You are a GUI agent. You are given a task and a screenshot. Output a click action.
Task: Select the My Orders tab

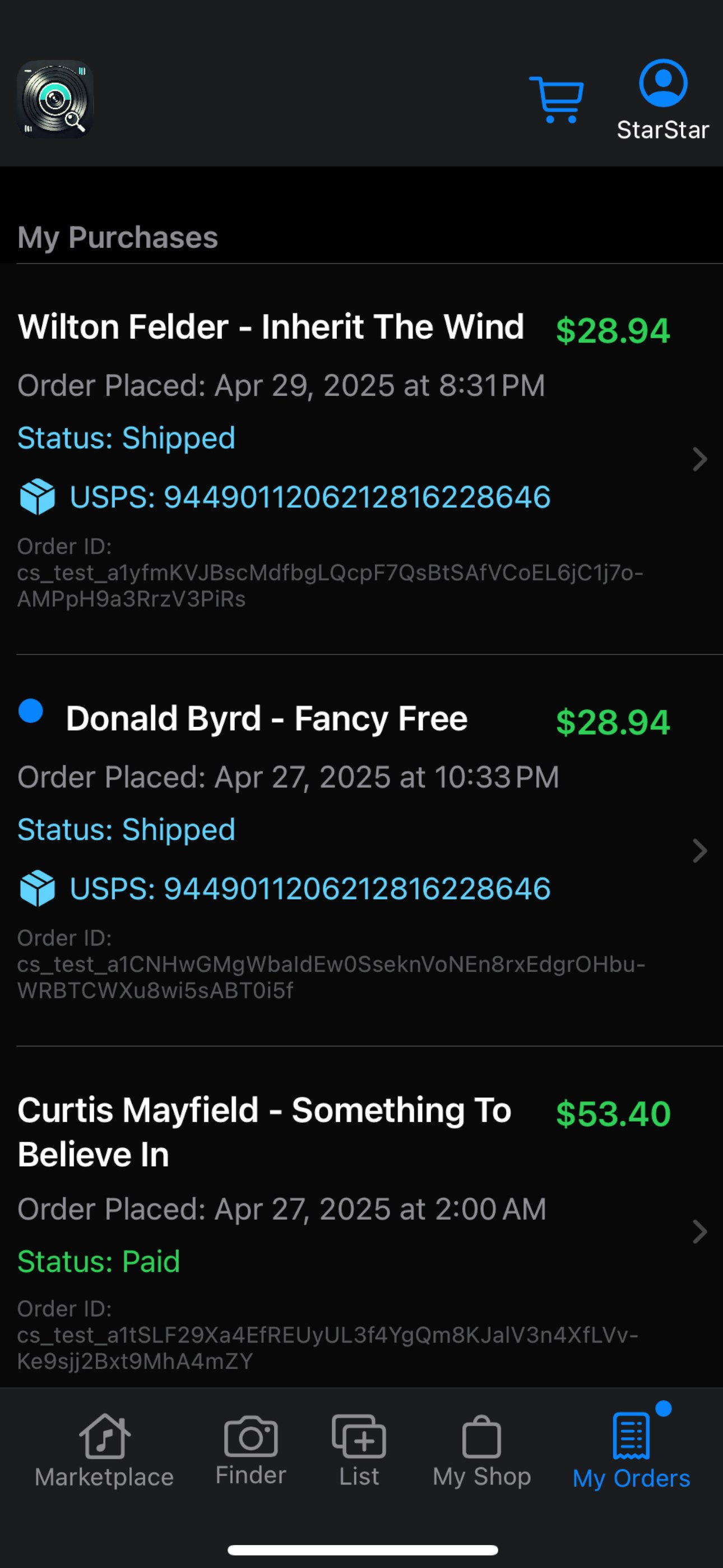631,1452
